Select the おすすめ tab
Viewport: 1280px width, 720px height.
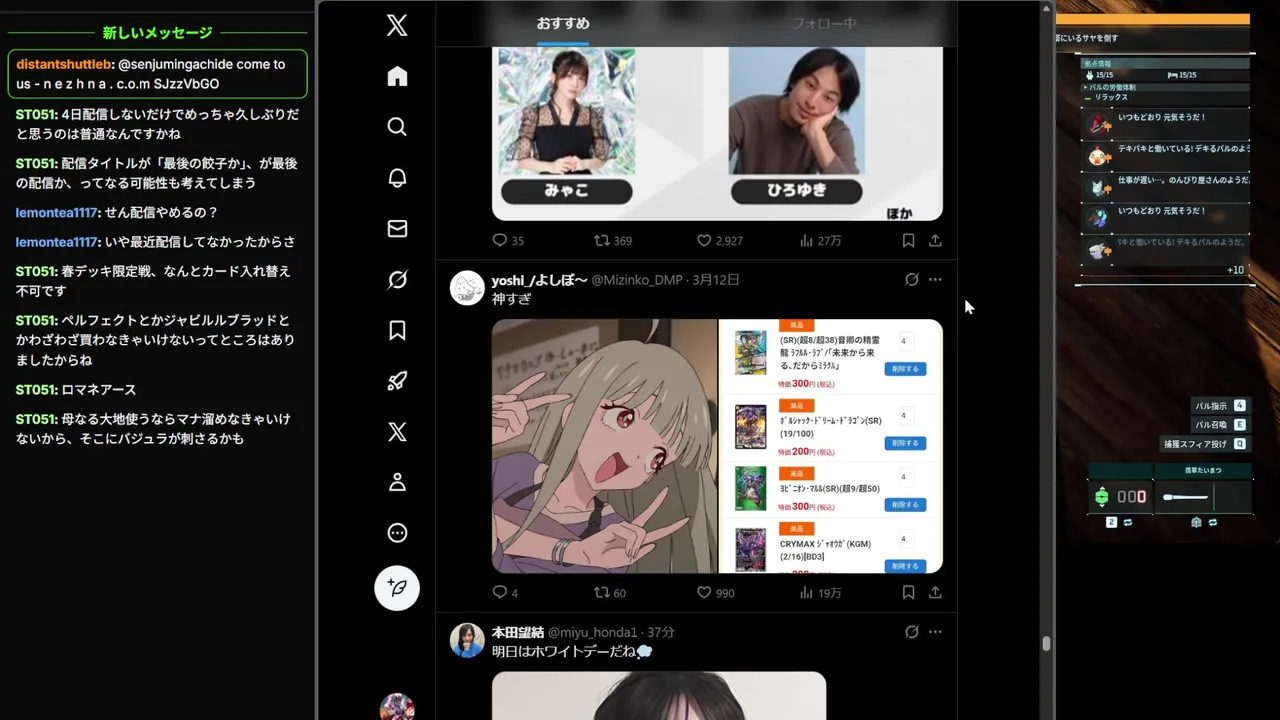563,23
